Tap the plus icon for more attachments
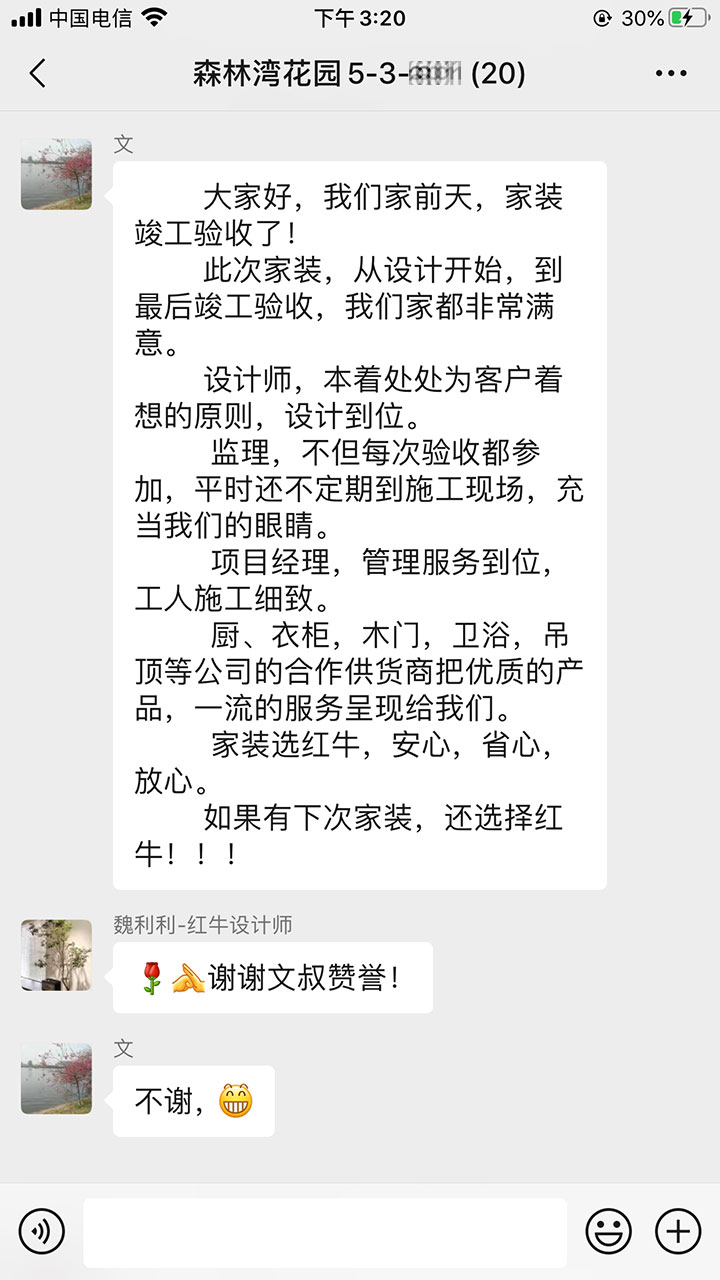720x1280 pixels. coord(678,1232)
